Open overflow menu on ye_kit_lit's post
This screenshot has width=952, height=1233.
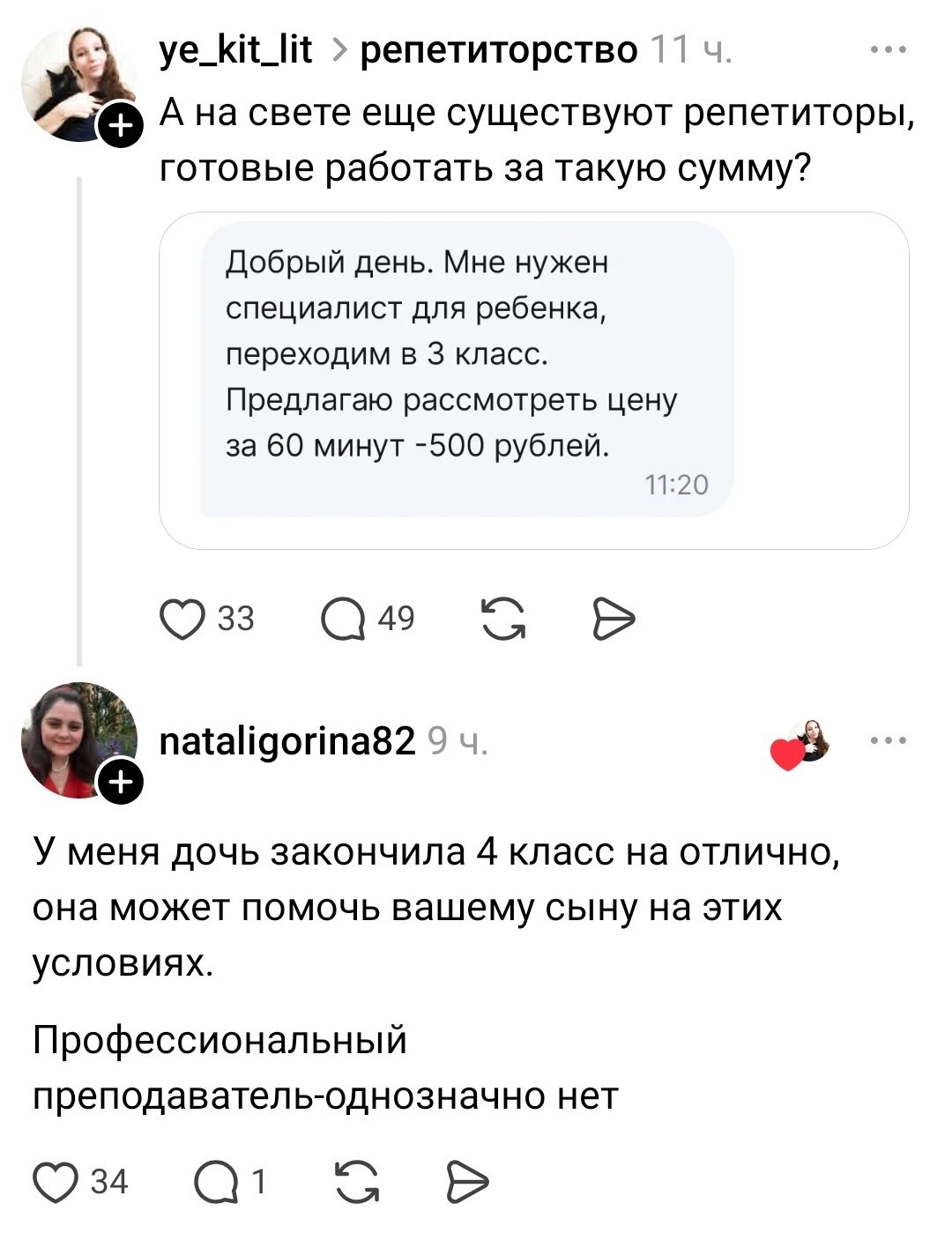pyautogui.click(x=888, y=51)
